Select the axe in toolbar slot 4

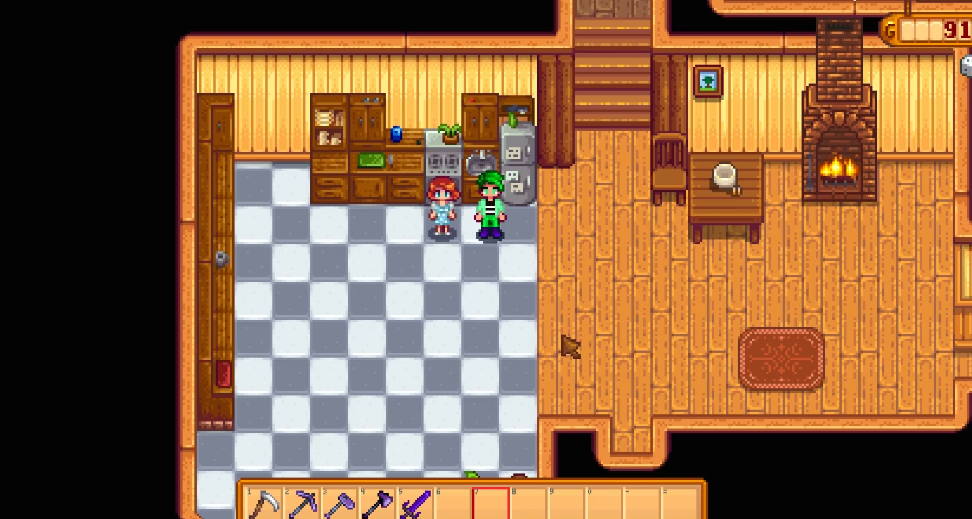377,504
